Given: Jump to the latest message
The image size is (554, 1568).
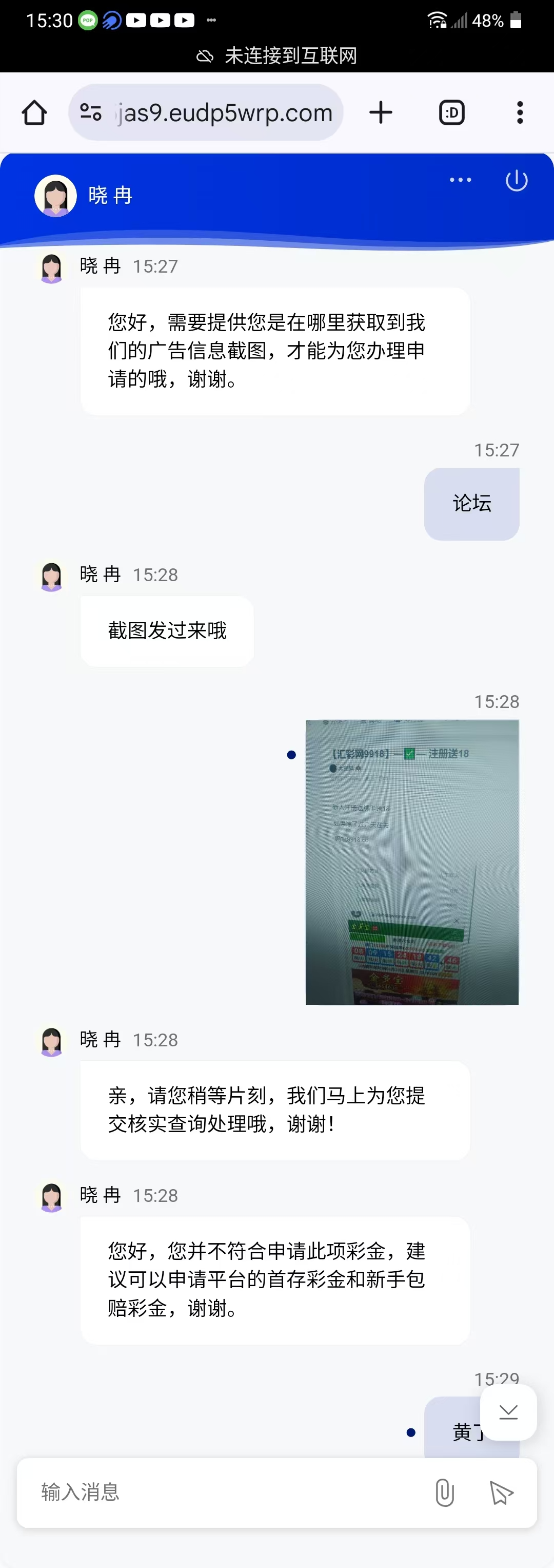Looking at the screenshot, I should (x=508, y=1412).
